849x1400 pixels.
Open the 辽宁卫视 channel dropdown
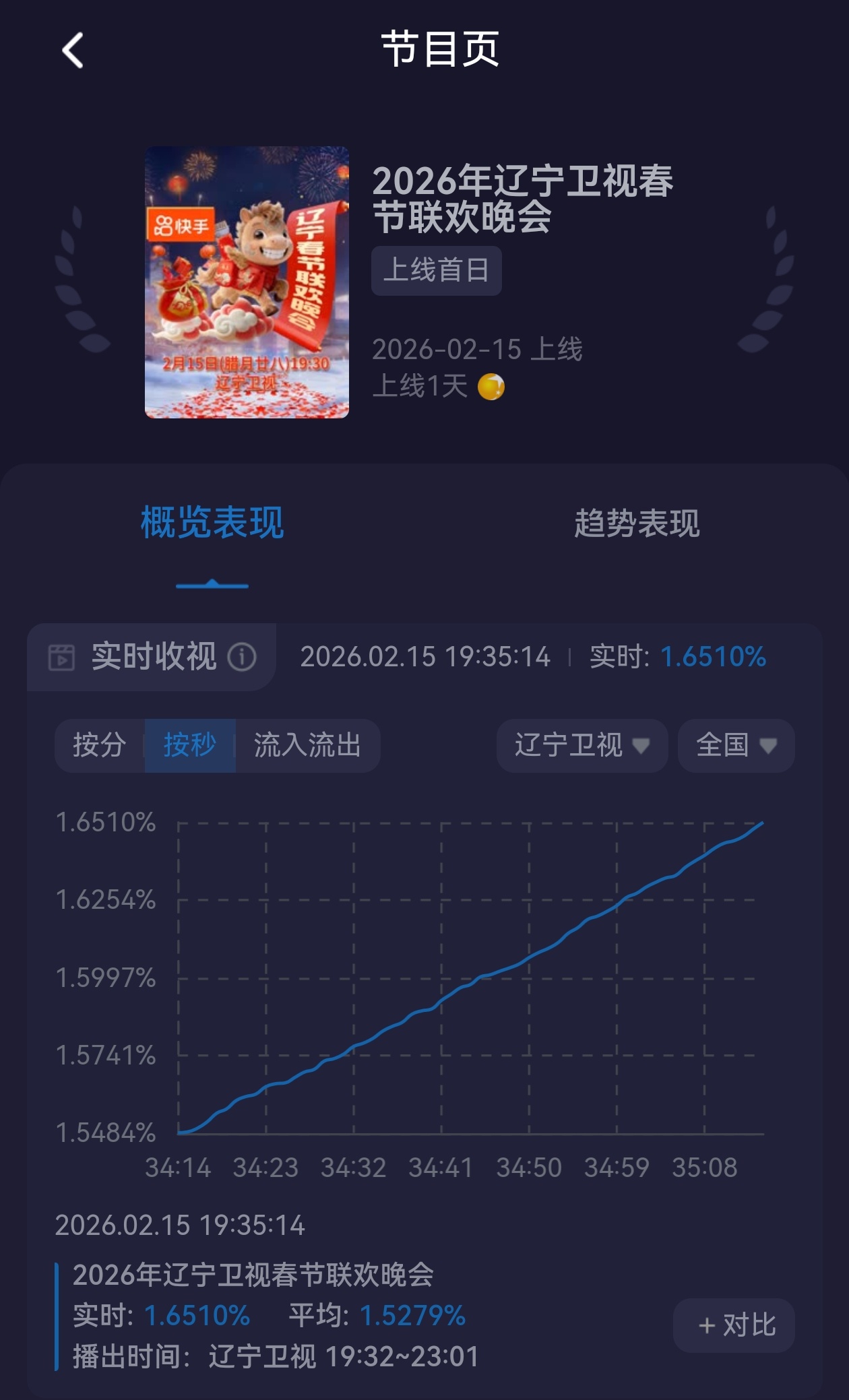click(x=581, y=746)
